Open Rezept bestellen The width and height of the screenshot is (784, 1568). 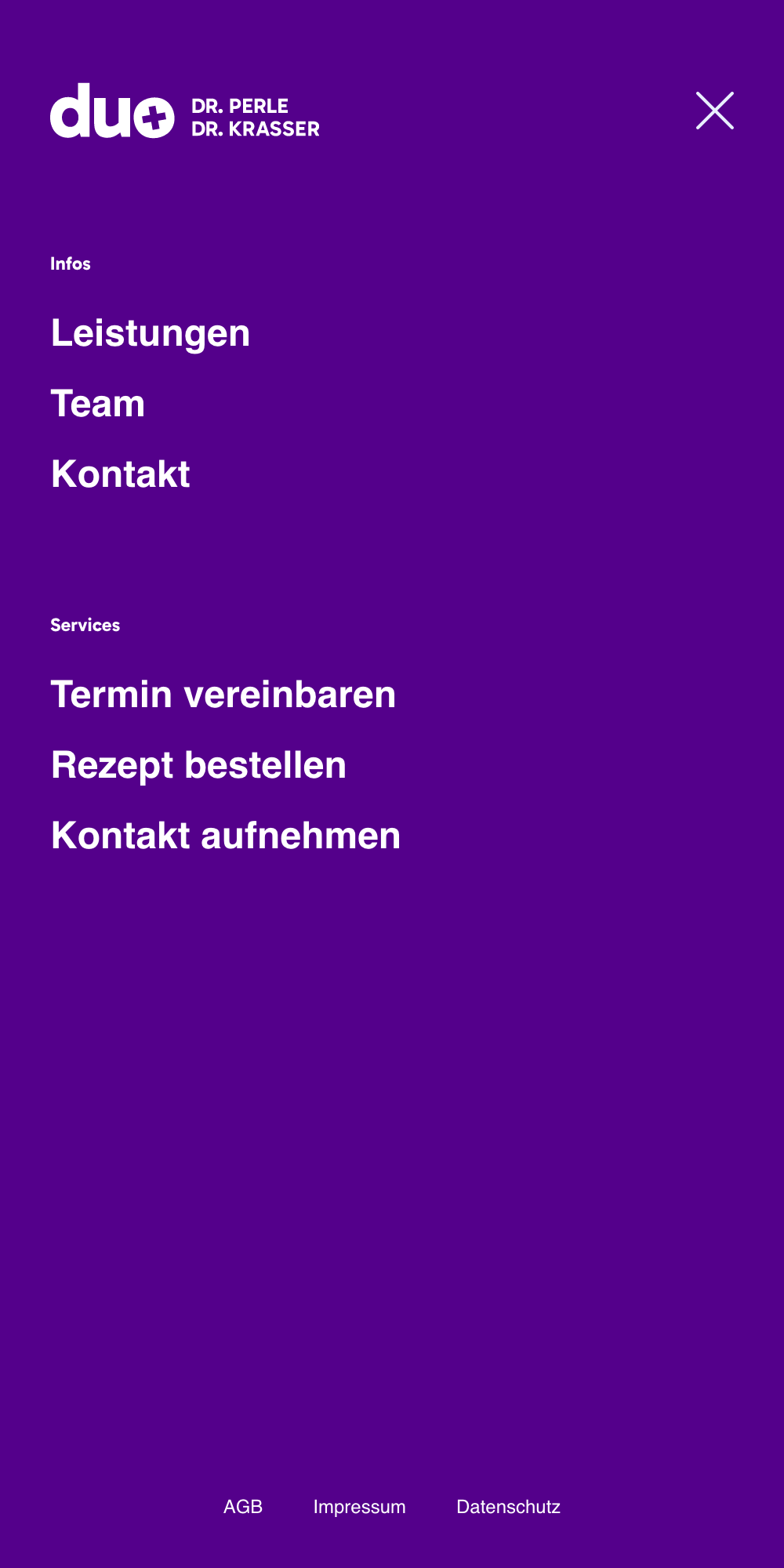coord(198,765)
